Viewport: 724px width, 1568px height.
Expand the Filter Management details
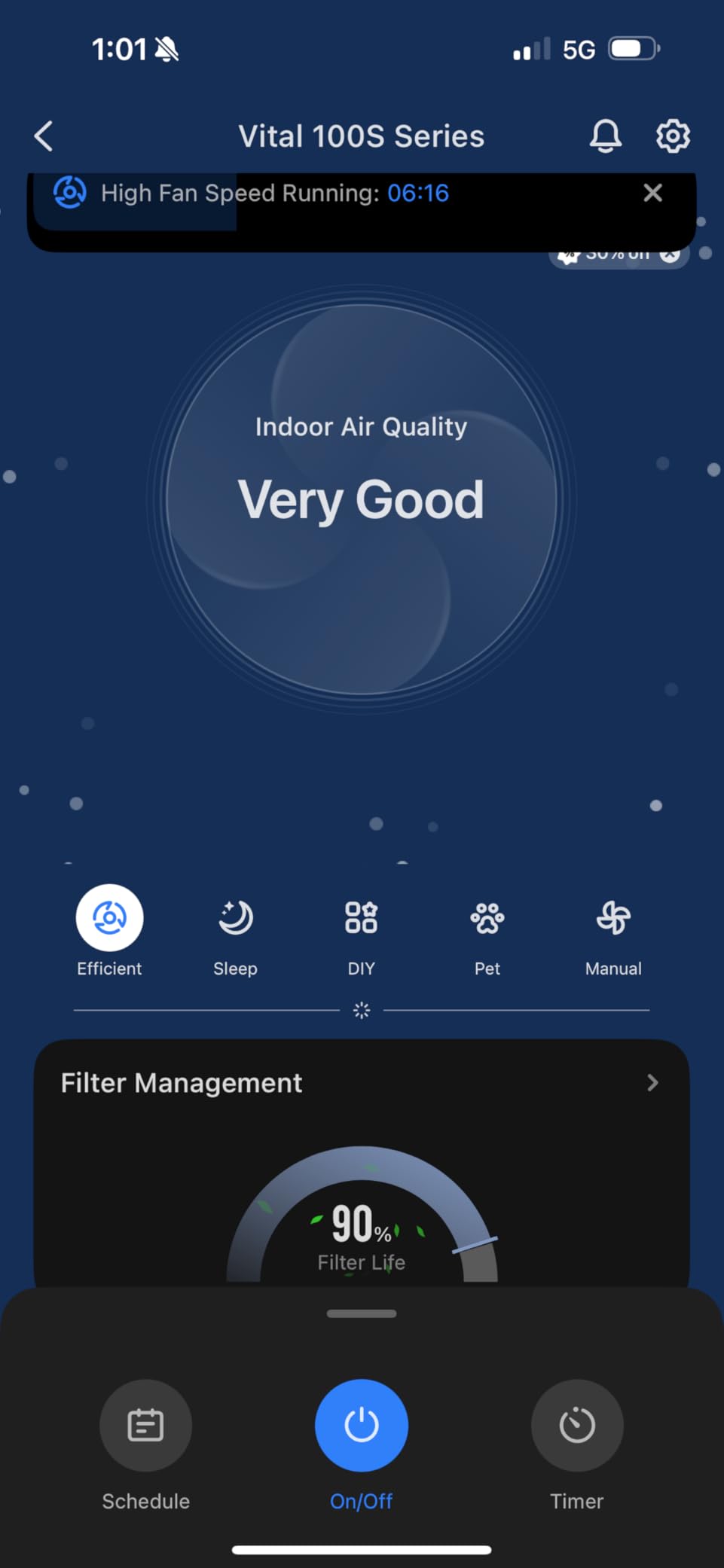652,1083
